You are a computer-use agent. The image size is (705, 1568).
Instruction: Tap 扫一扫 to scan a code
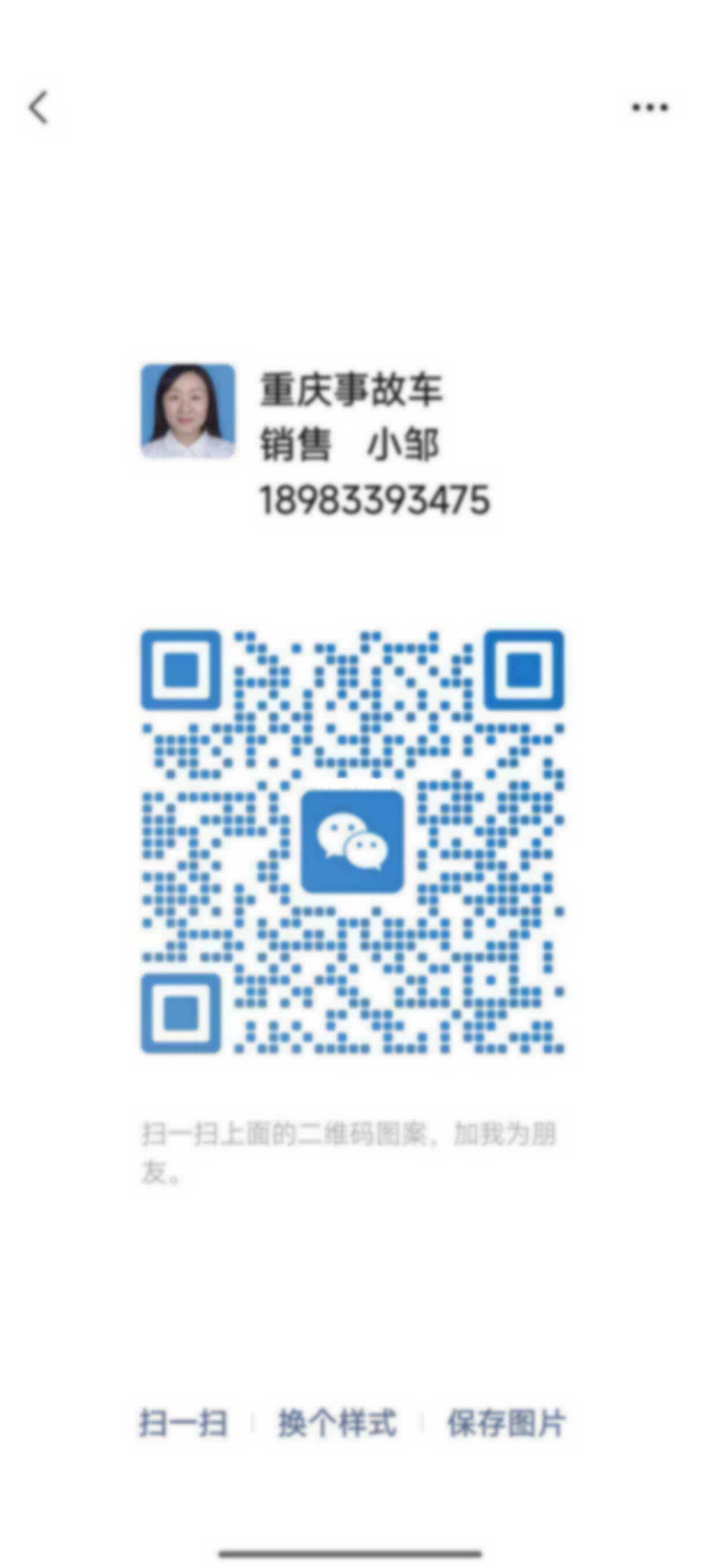pyautogui.click(x=183, y=1423)
